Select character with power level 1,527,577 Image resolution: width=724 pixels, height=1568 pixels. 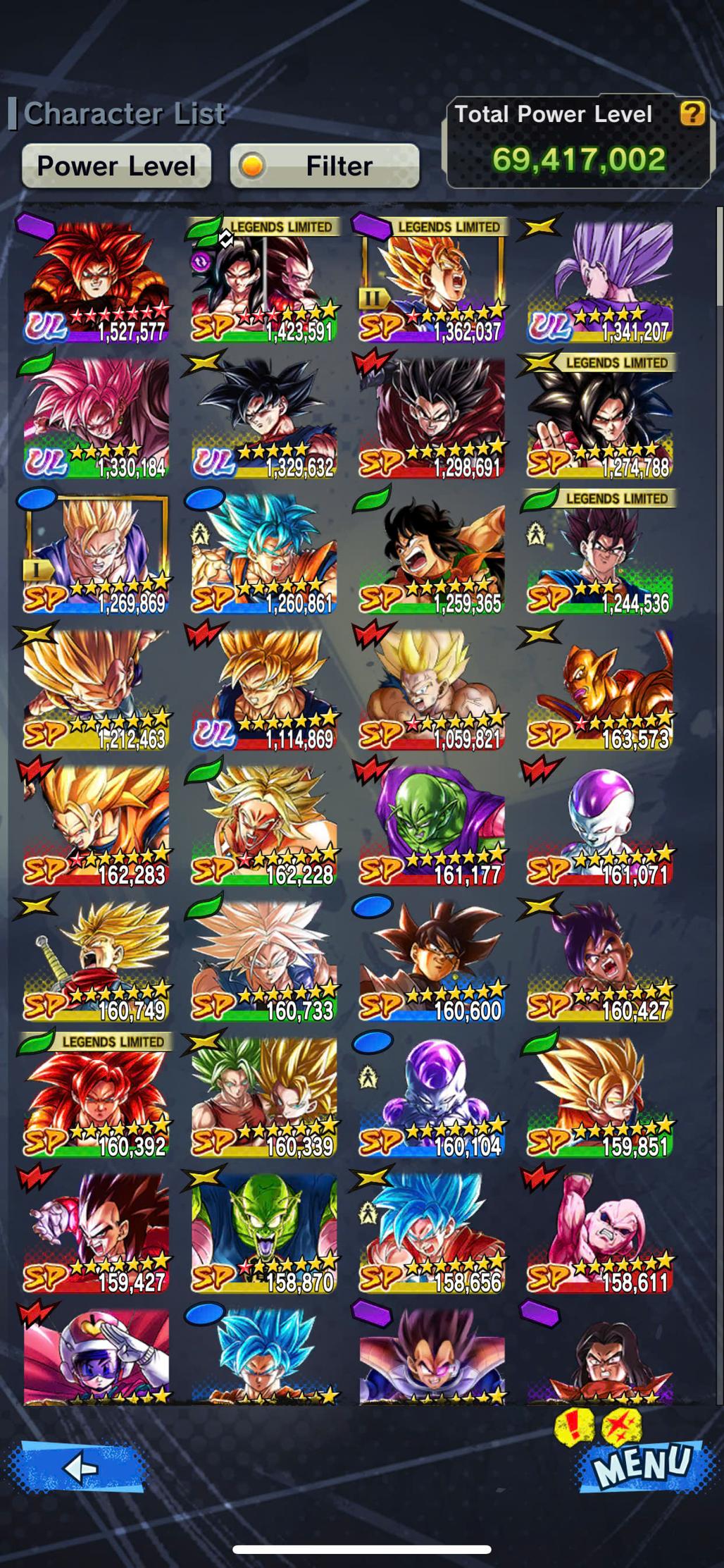click(96, 282)
